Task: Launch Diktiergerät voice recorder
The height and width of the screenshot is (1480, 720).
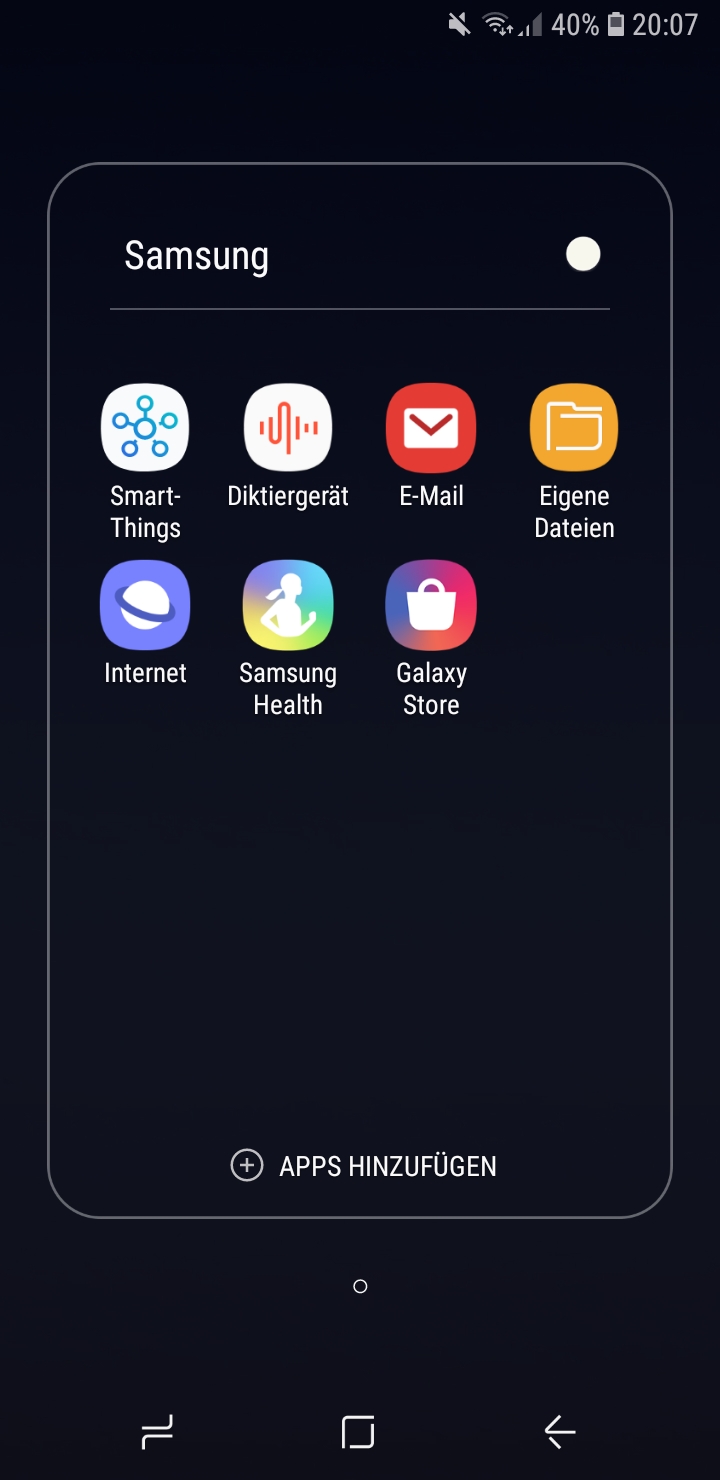Action: click(288, 428)
